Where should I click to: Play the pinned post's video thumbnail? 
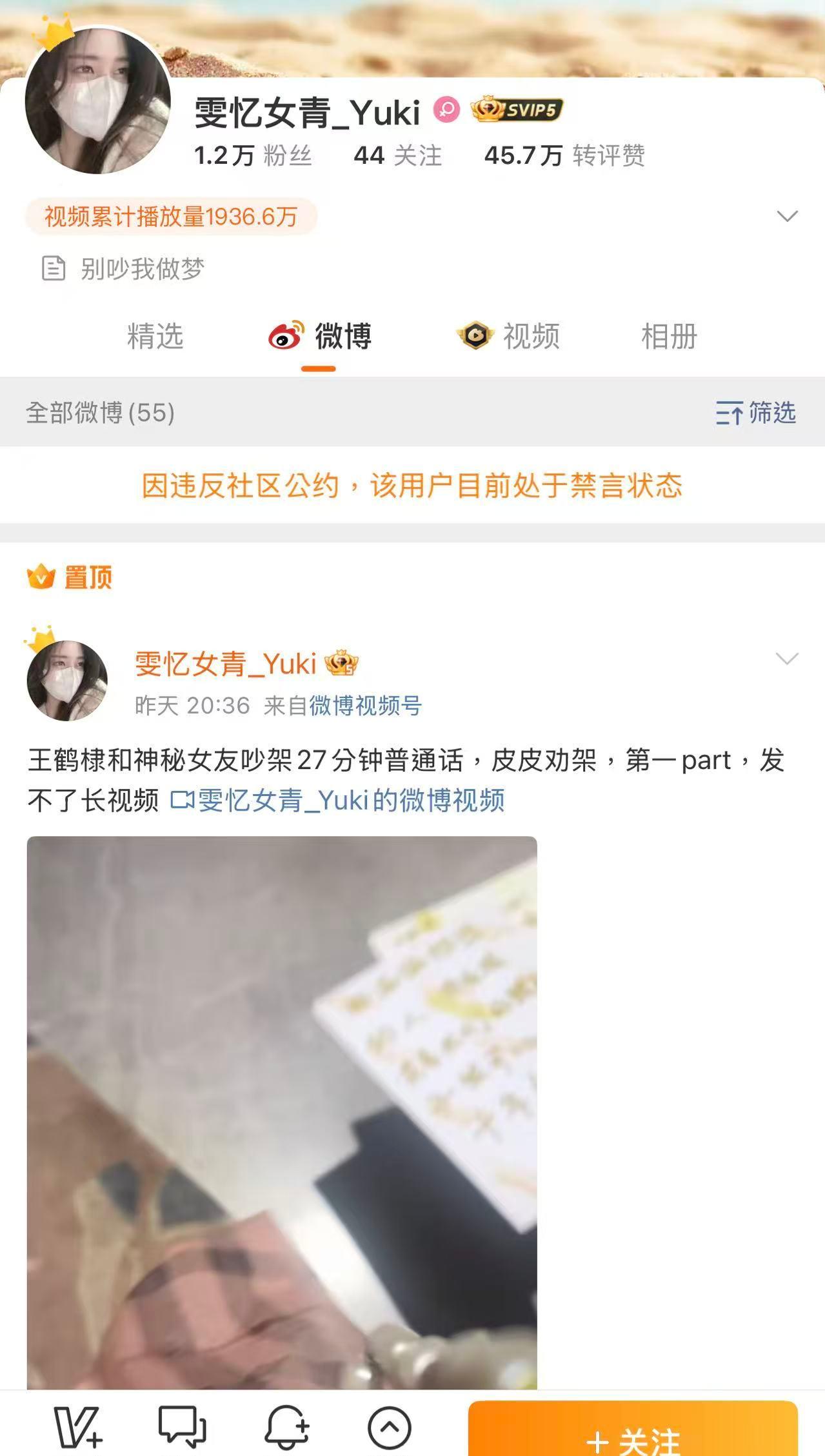pos(282,1113)
